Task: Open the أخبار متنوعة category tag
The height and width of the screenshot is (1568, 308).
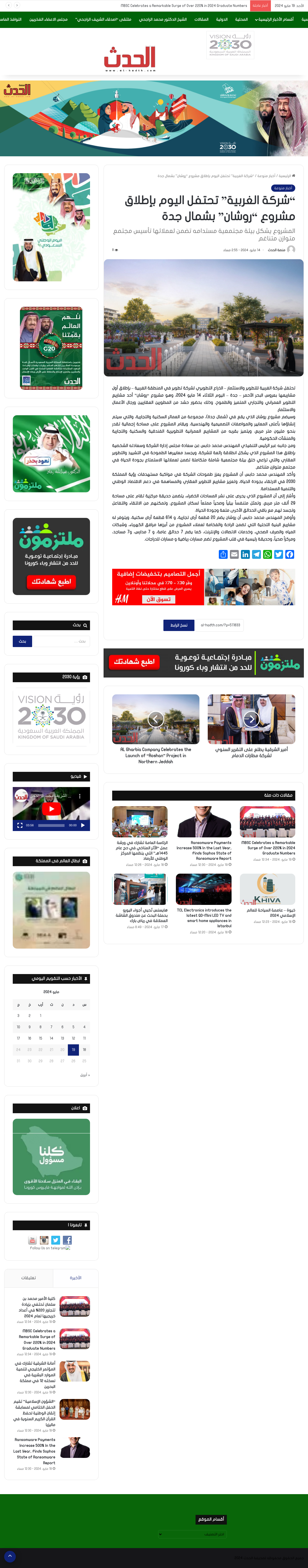Action: coord(283,188)
